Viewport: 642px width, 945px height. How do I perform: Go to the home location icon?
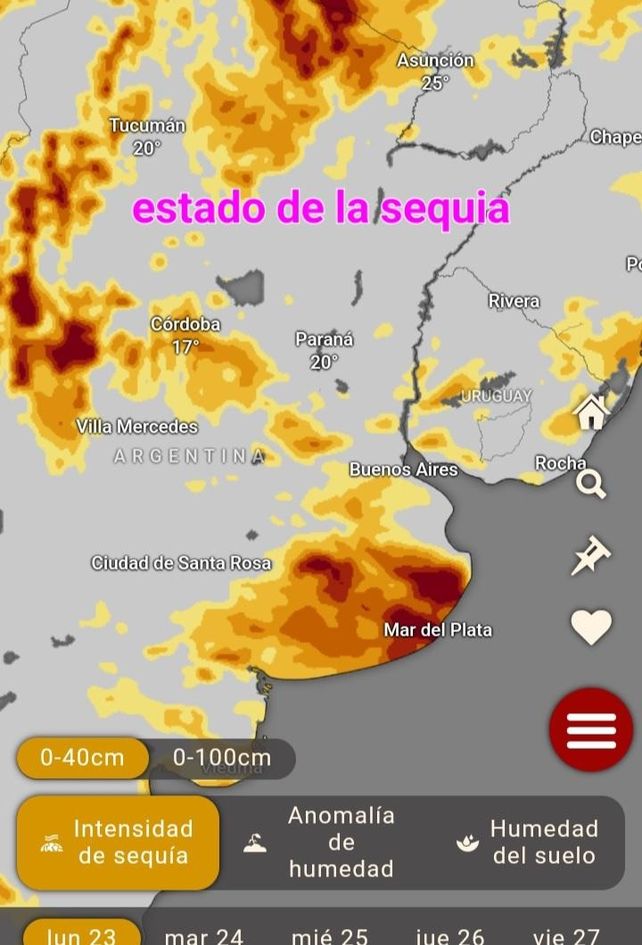coord(591,410)
